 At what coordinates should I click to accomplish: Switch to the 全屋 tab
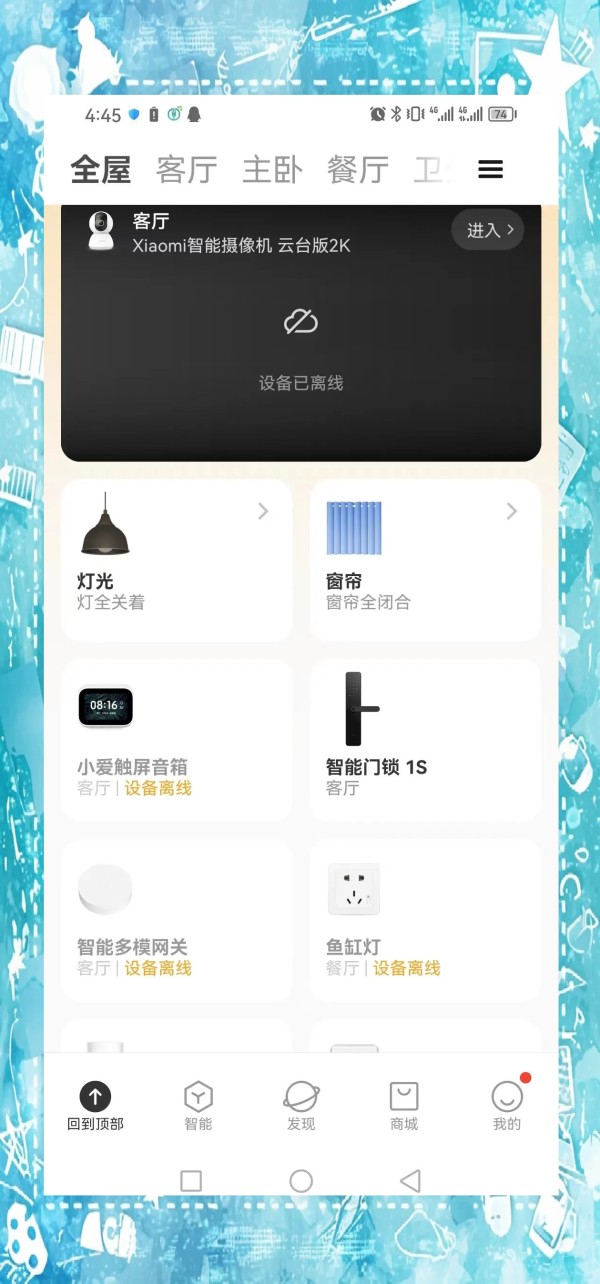click(101, 170)
